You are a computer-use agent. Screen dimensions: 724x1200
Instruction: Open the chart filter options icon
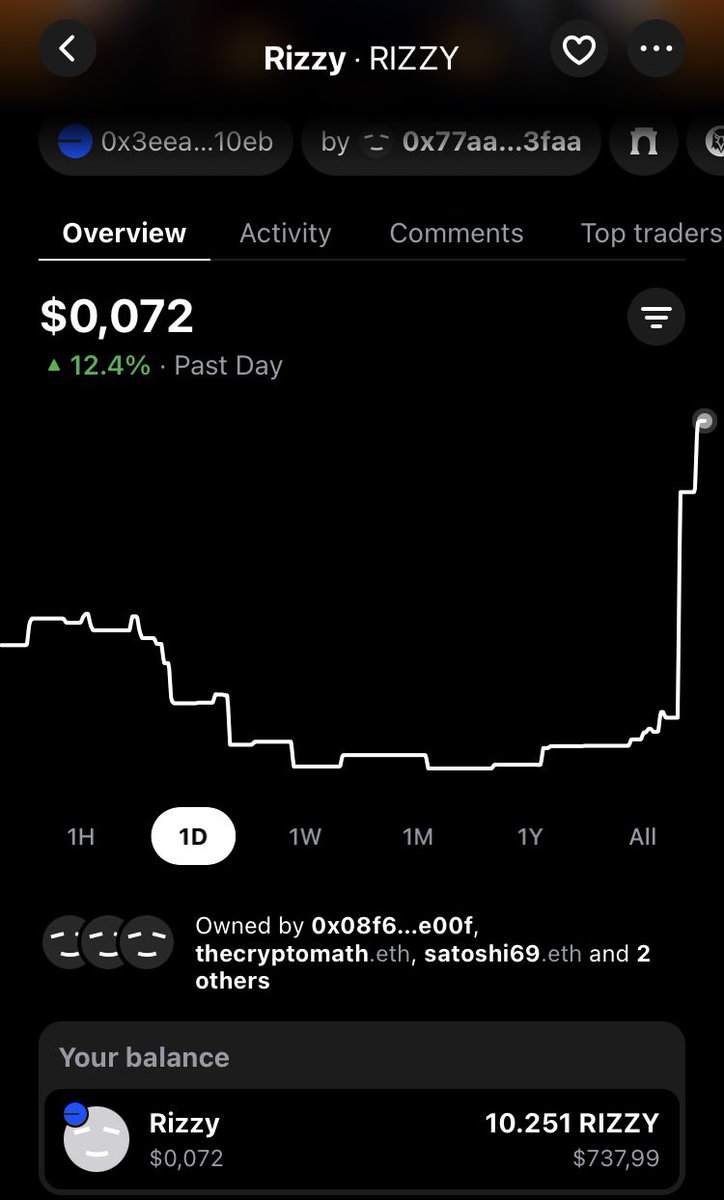656,318
